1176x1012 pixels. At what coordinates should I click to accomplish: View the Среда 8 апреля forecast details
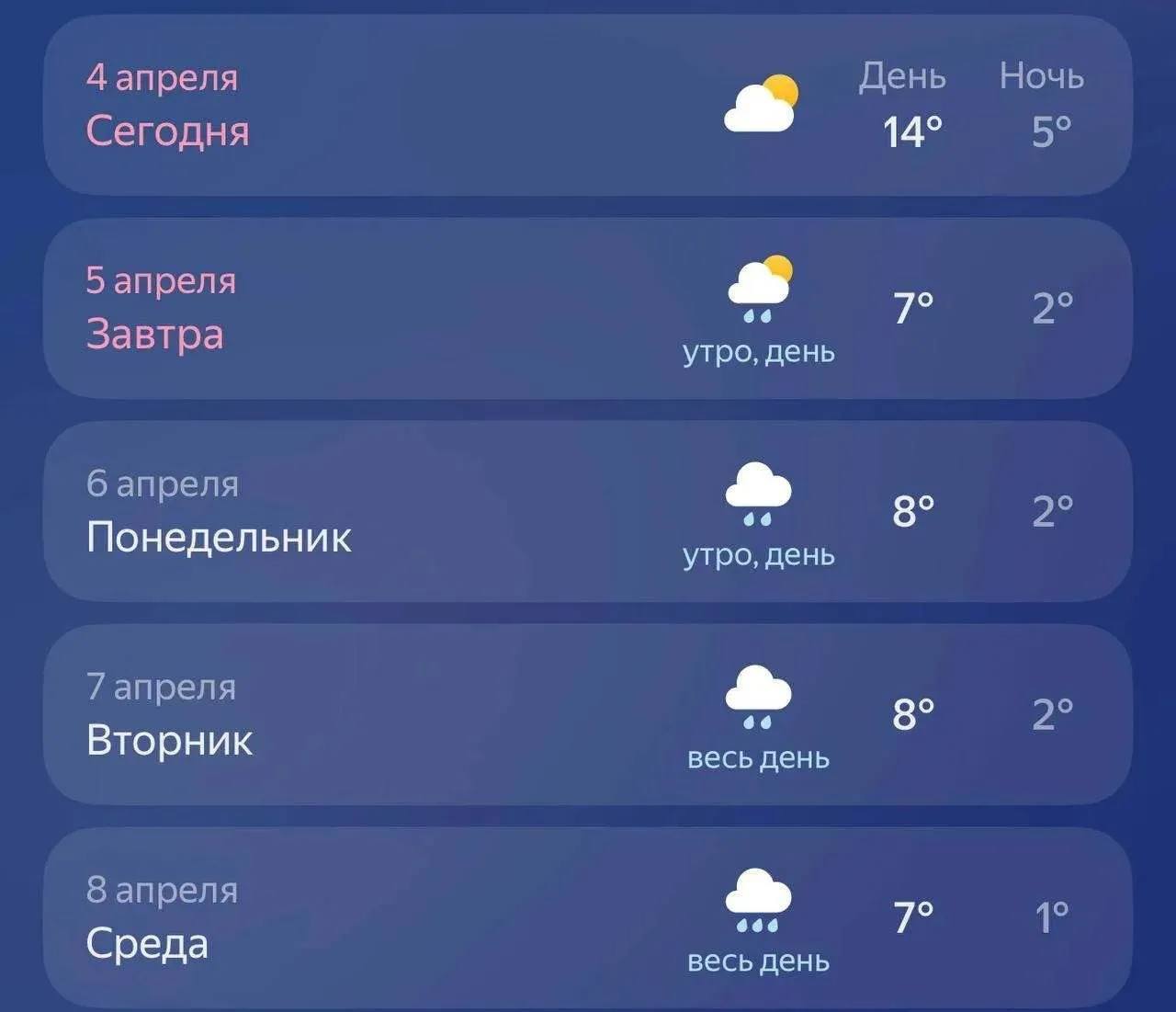pos(588,916)
